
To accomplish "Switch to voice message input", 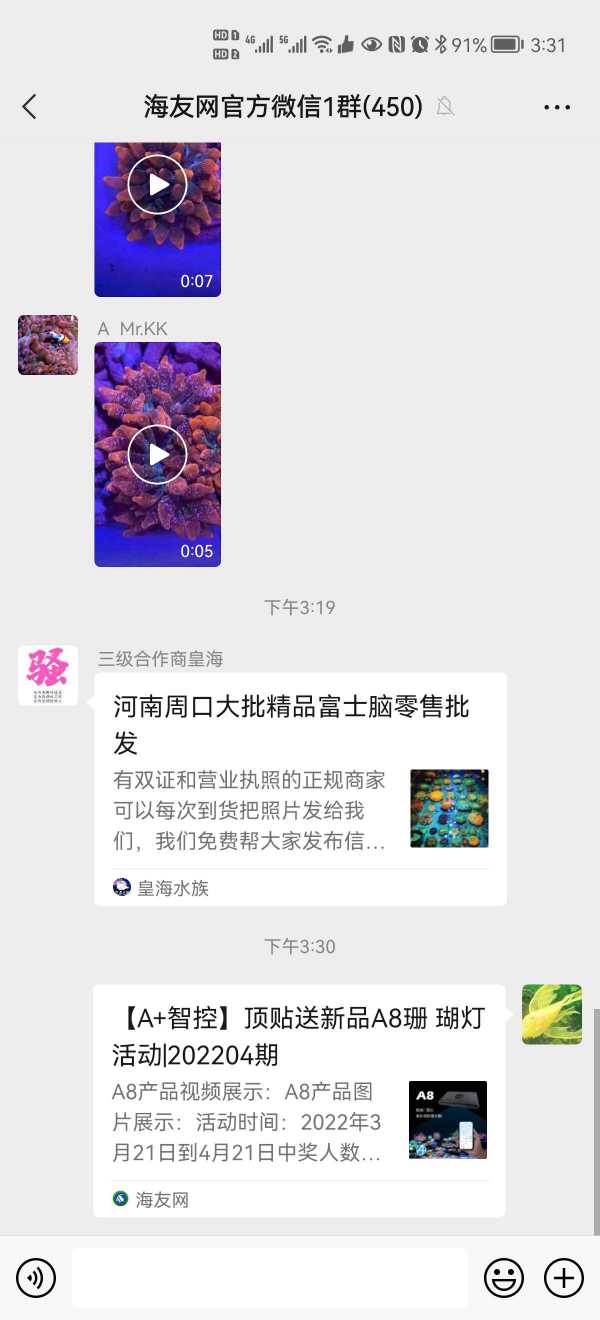I will [36, 1278].
